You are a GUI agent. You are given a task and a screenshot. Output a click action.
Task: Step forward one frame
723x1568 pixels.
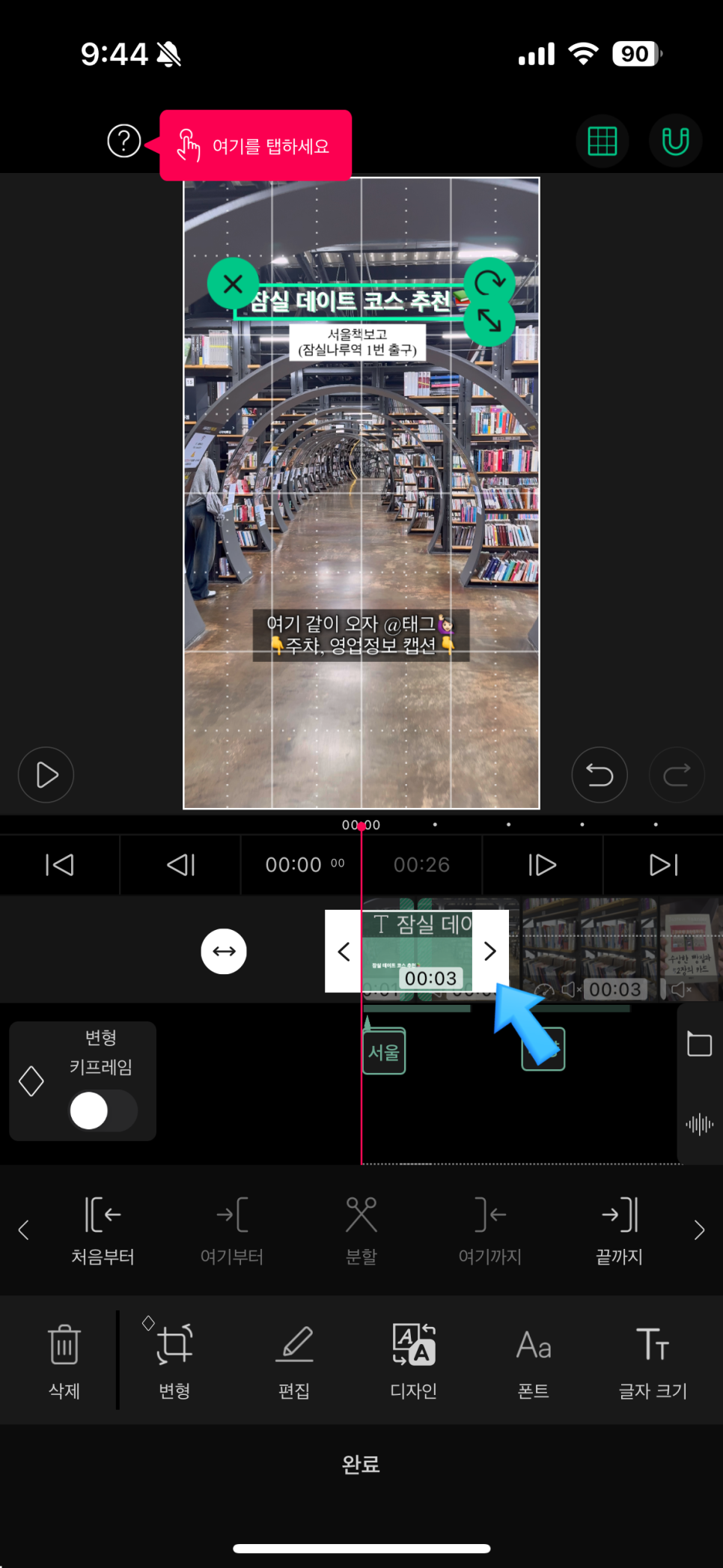point(543,865)
